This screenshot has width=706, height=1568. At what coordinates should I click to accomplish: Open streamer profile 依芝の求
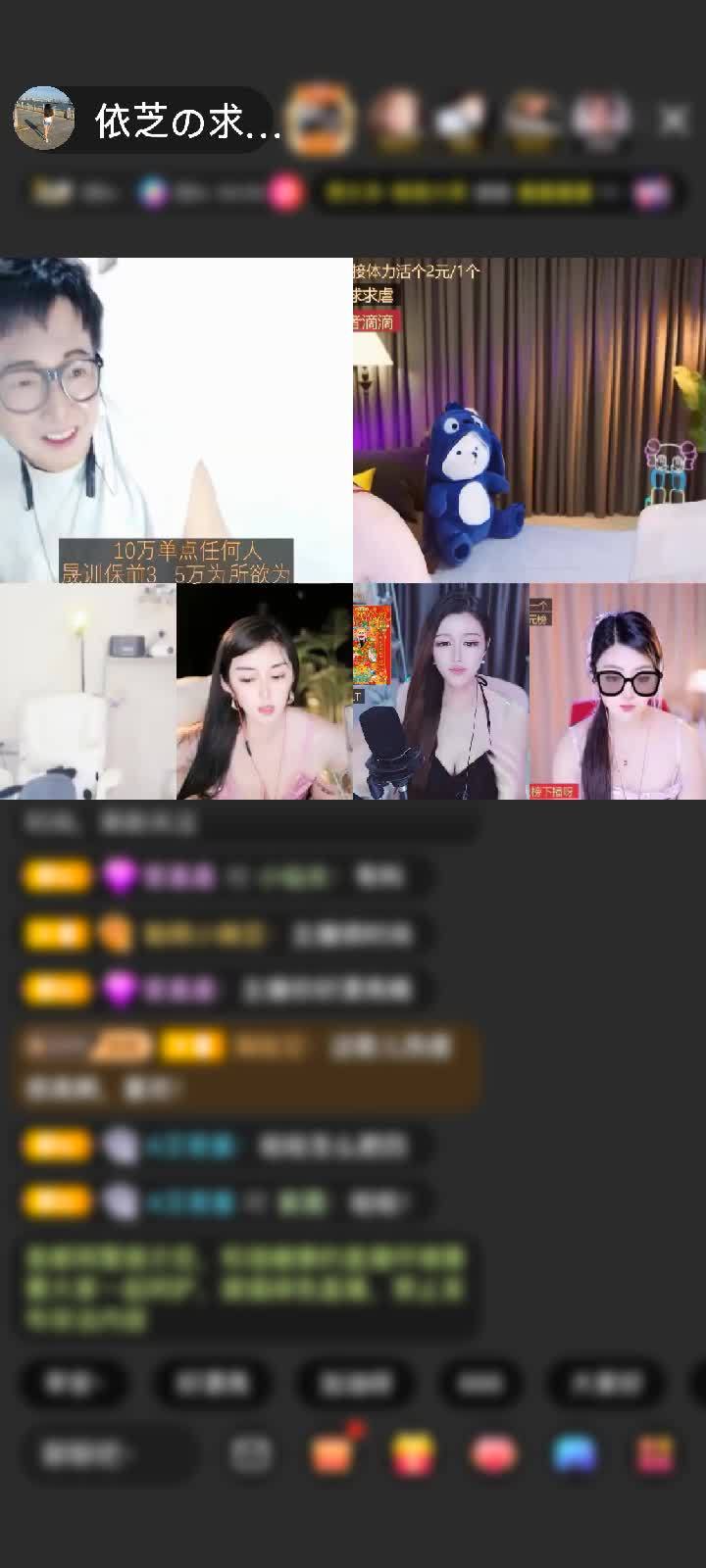(147, 121)
